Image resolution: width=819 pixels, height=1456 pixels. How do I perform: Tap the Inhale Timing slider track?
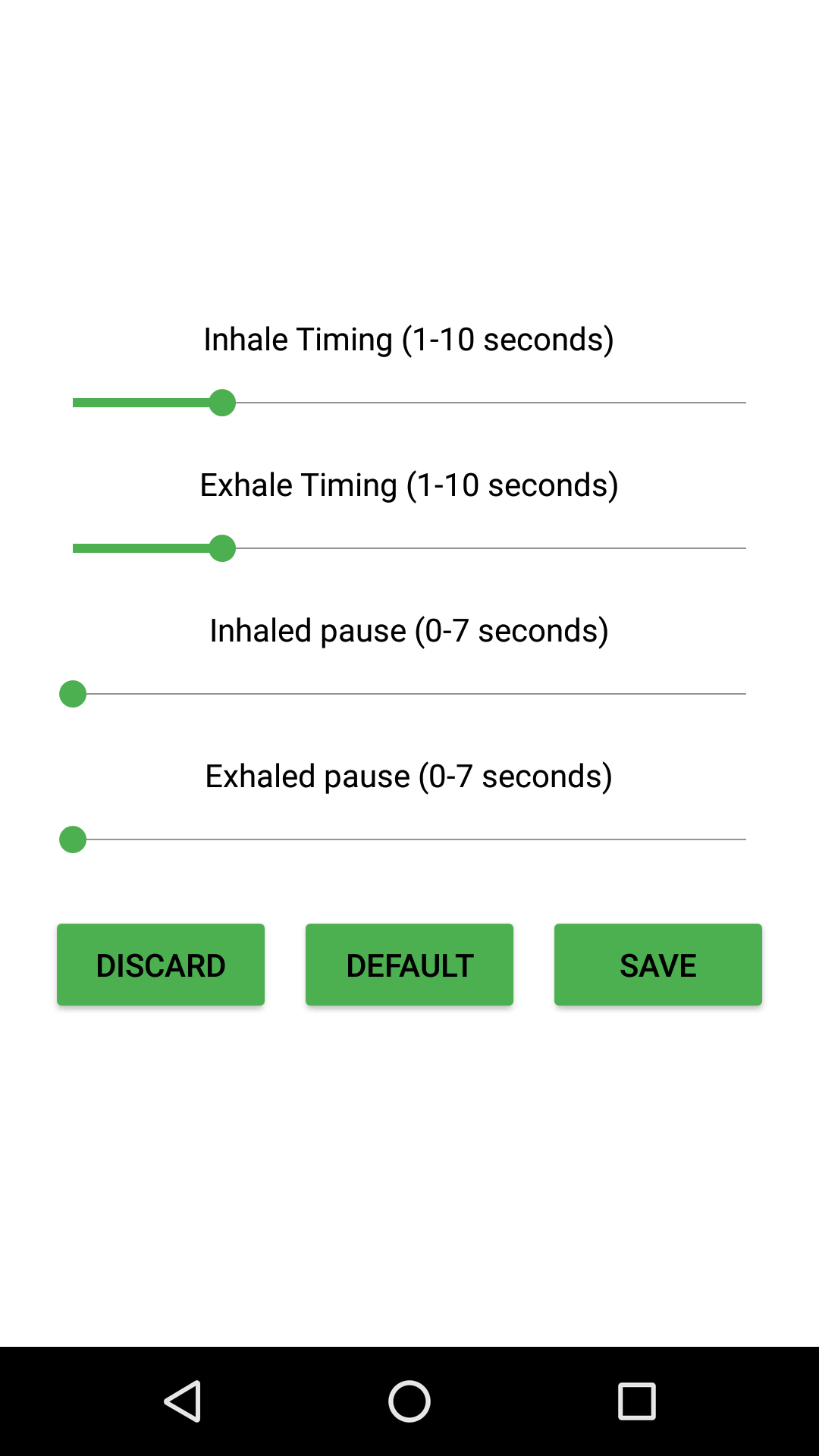pyautogui.click(x=409, y=403)
